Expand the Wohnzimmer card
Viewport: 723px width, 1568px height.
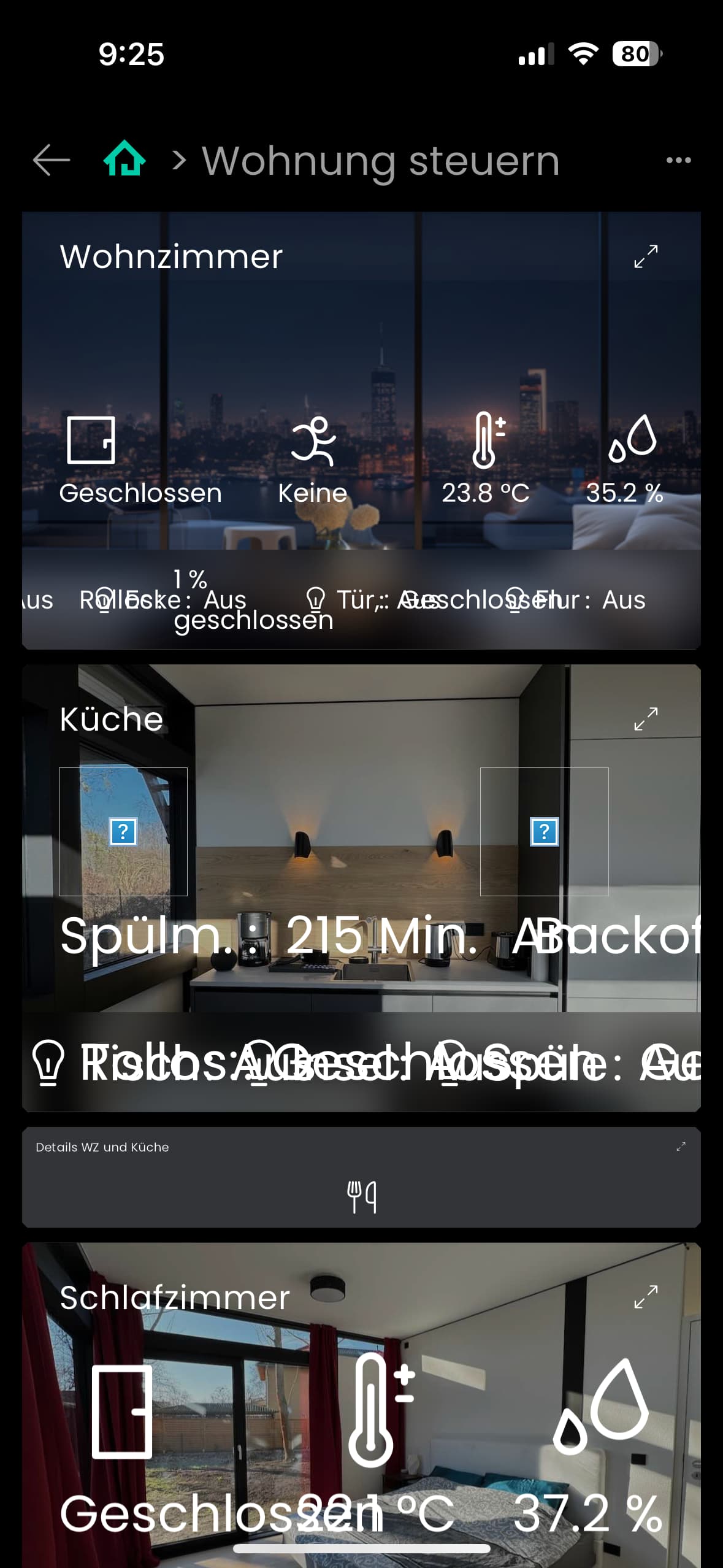coord(646,256)
